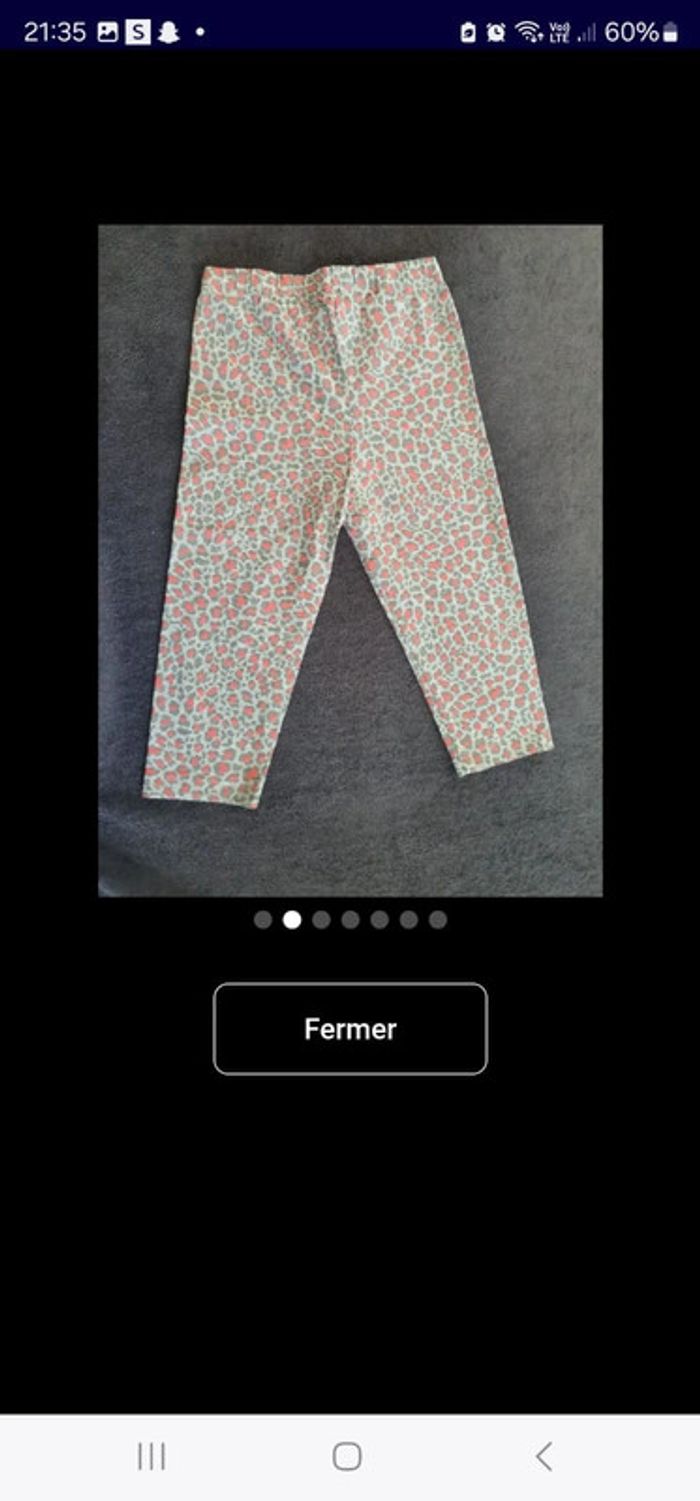Select the third page indicator dot
Image resolution: width=700 pixels, height=1501 pixels.
321,920
